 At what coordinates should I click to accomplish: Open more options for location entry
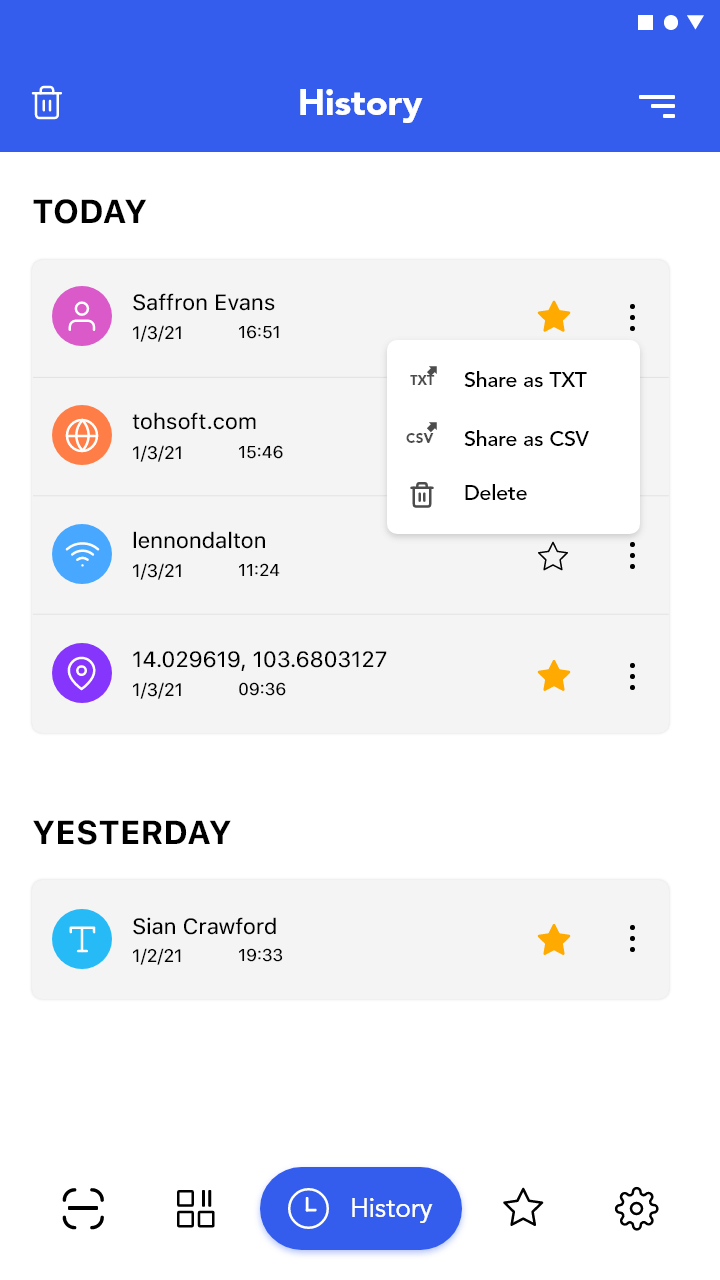click(x=632, y=676)
